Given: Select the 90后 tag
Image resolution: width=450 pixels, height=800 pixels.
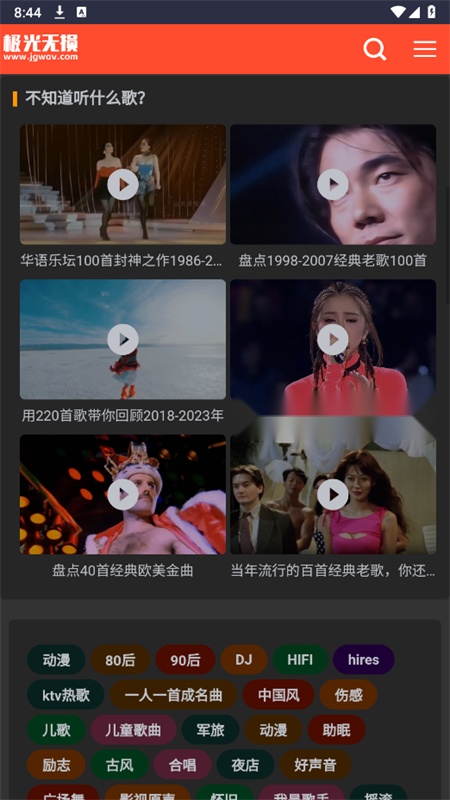Looking at the screenshot, I should coord(185,660).
